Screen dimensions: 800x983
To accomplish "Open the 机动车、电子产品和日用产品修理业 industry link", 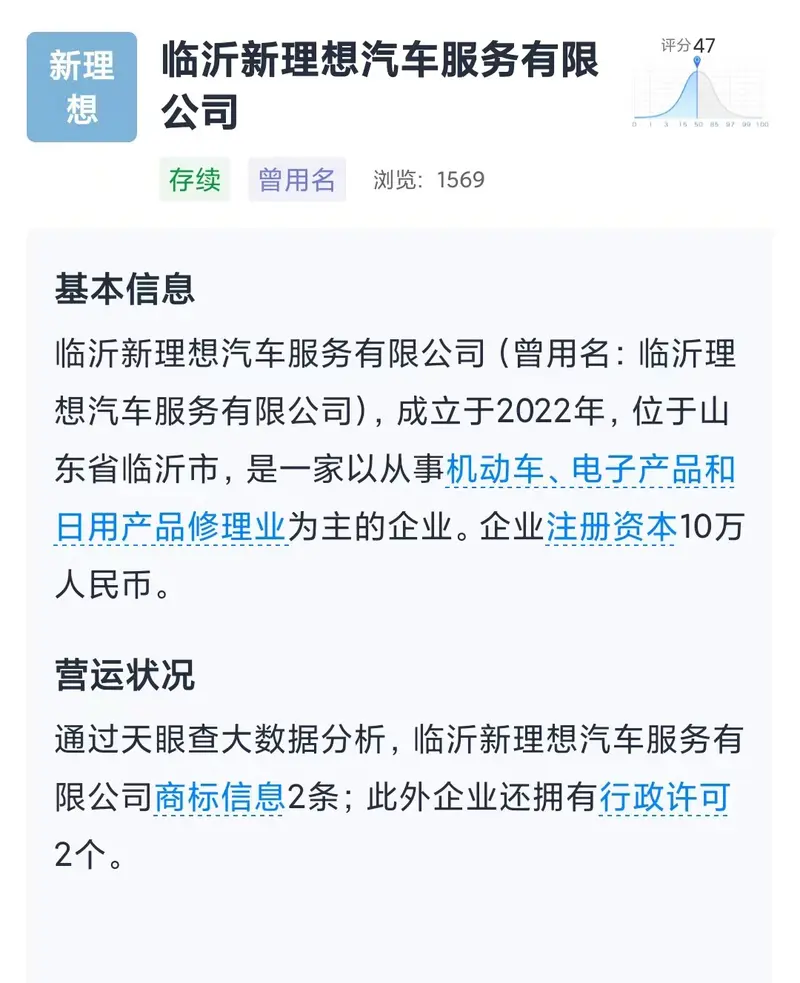I will pyautogui.click(x=590, y=470).
